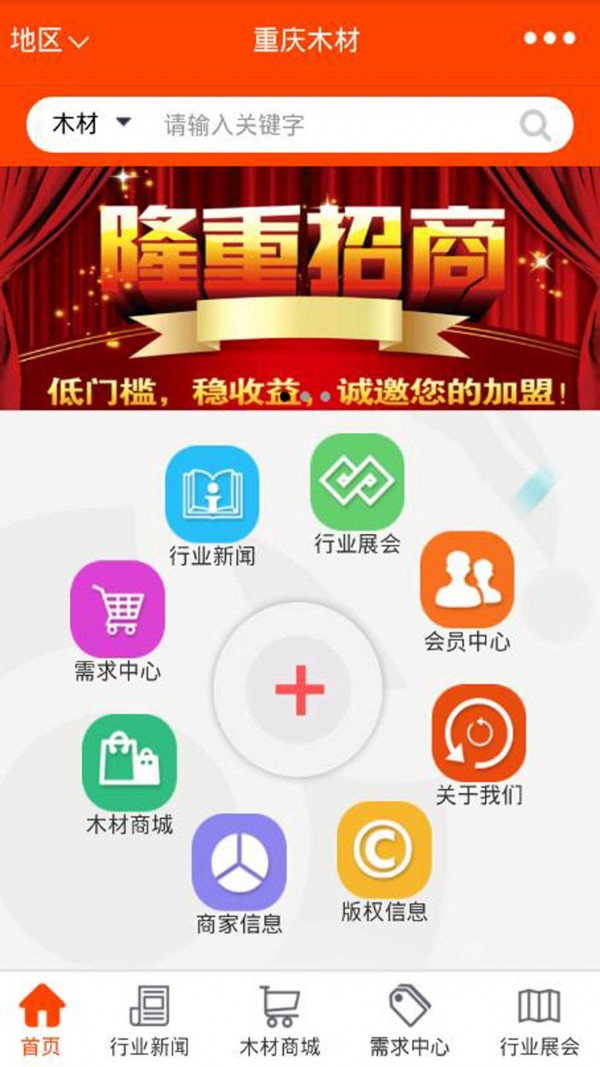600x1067 pixels.
Task: Open the green 行业展会 icon
Action: (357, 481)
